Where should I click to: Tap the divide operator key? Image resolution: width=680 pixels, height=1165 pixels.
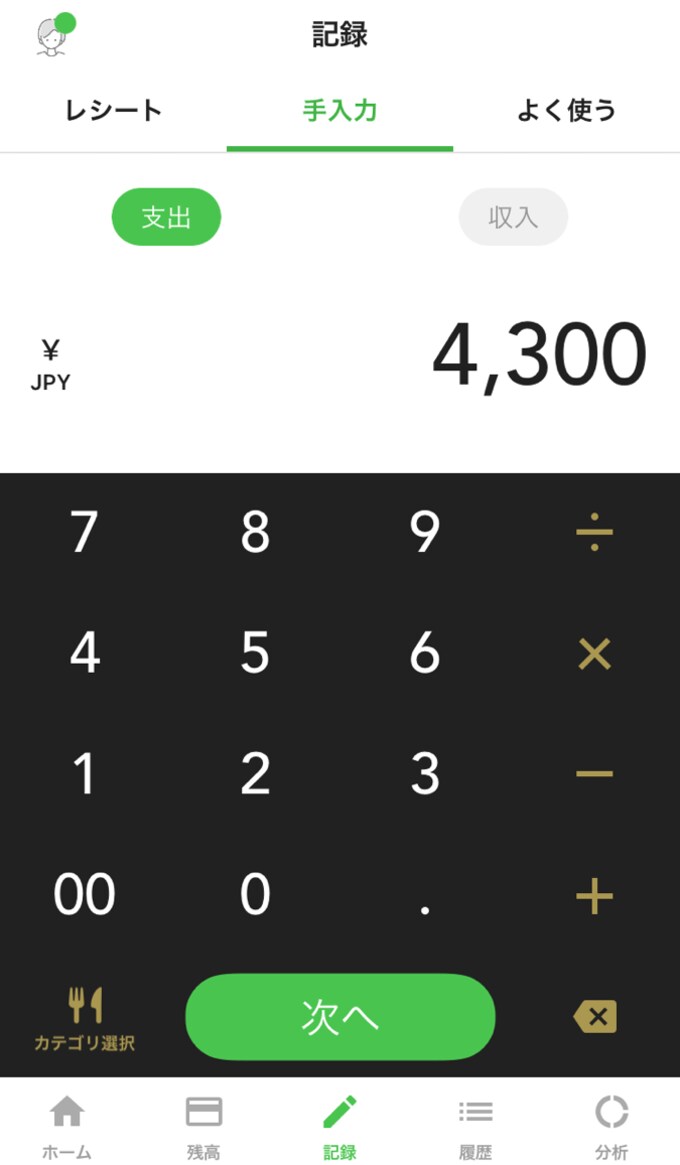tap(595, 533)
